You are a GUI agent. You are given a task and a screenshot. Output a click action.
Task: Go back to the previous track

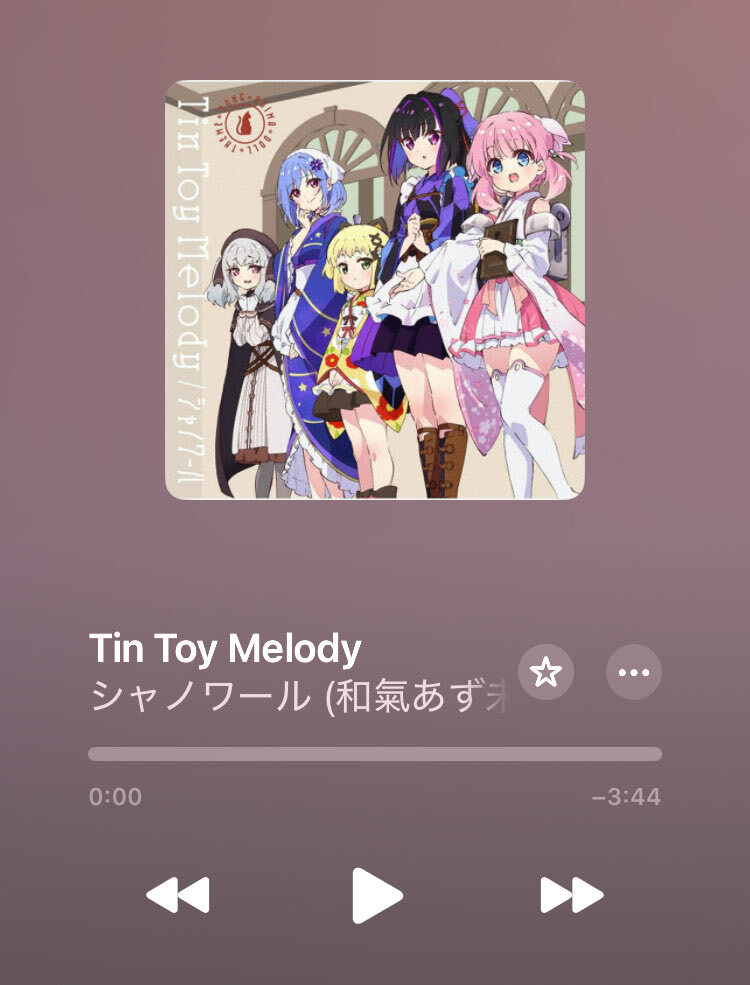coord(178,895)
